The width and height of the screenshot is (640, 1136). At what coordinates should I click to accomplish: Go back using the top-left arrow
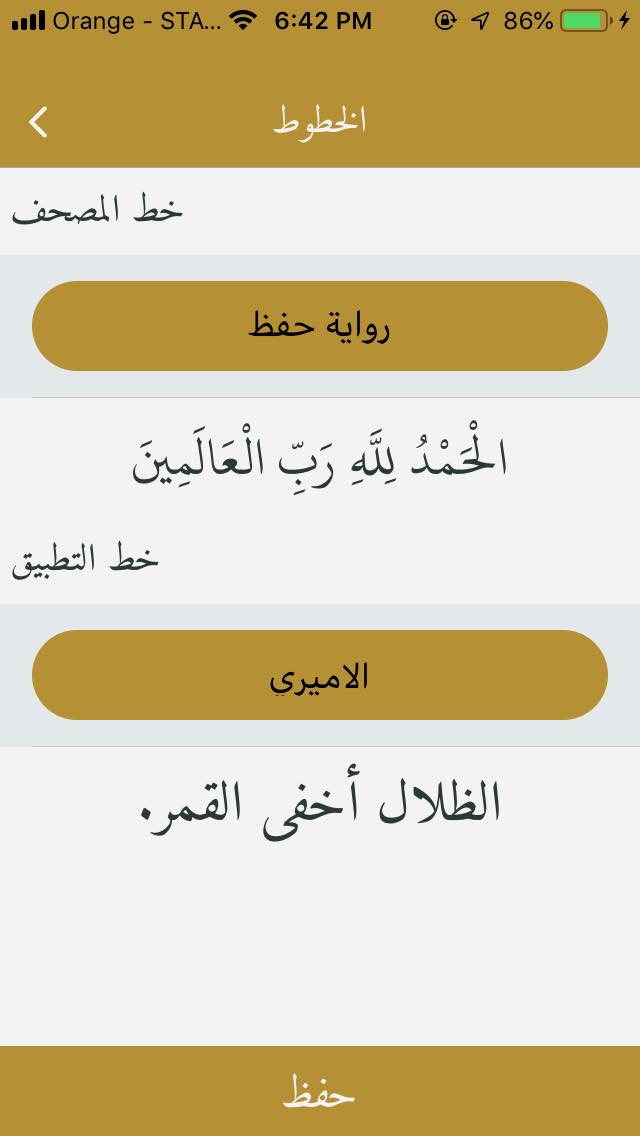point(38,122)
